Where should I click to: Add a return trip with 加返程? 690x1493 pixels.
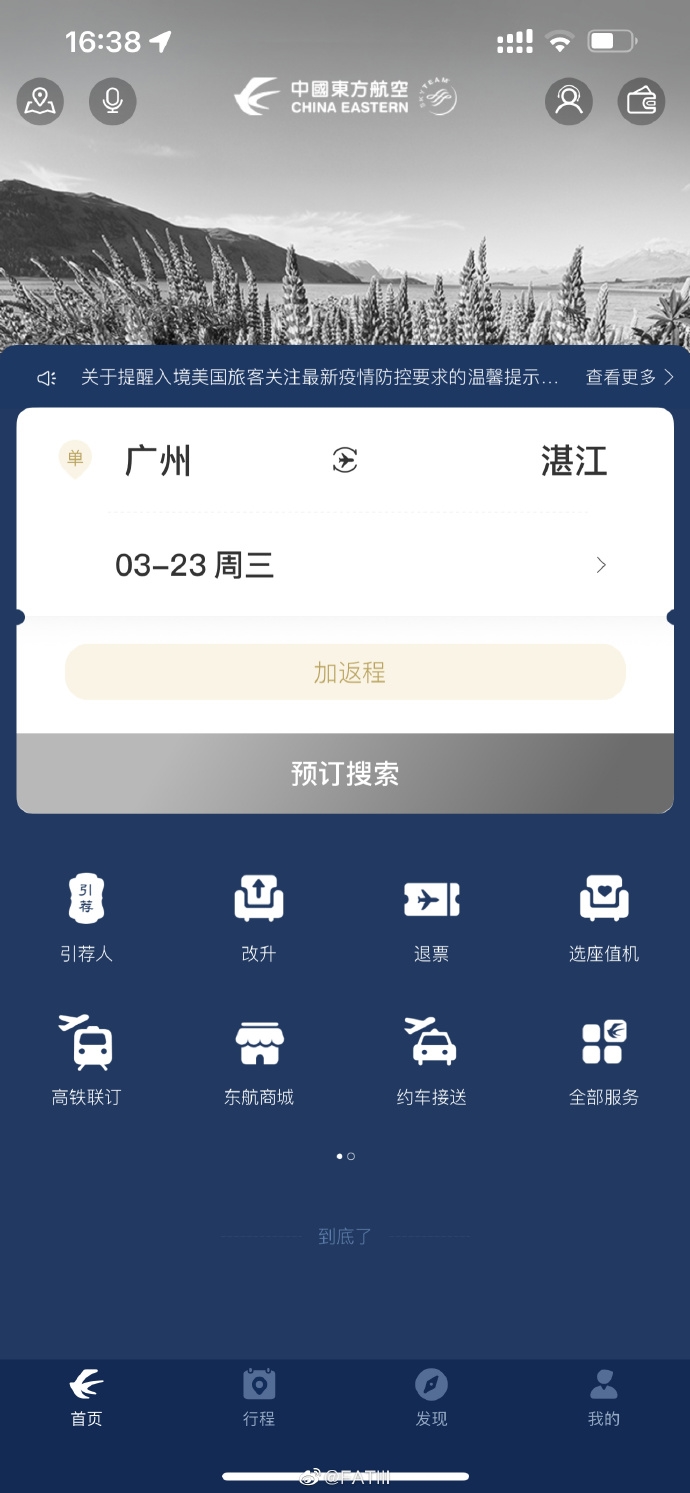point(345,672)
